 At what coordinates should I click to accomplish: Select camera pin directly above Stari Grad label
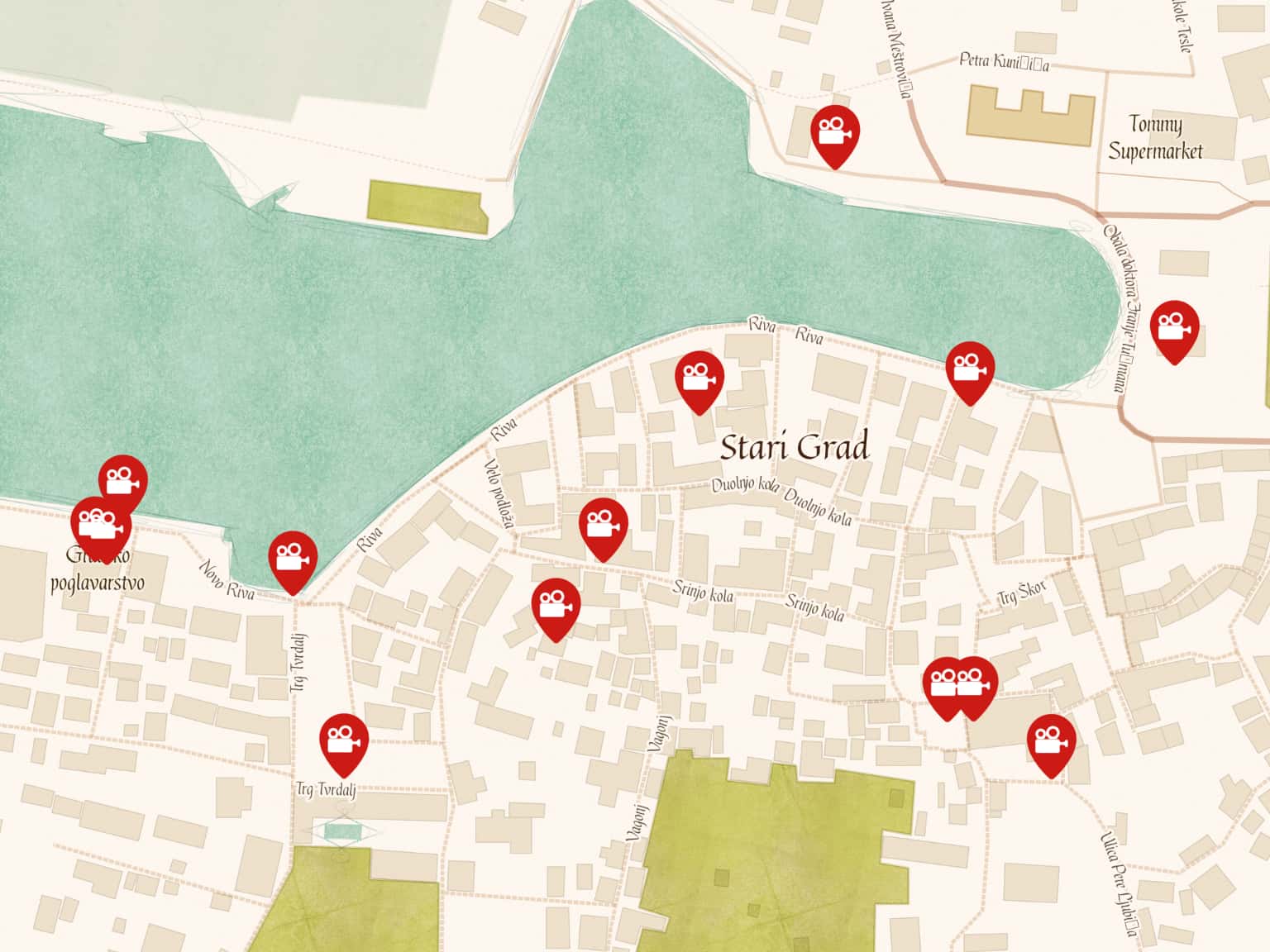(x=699, y=377)
